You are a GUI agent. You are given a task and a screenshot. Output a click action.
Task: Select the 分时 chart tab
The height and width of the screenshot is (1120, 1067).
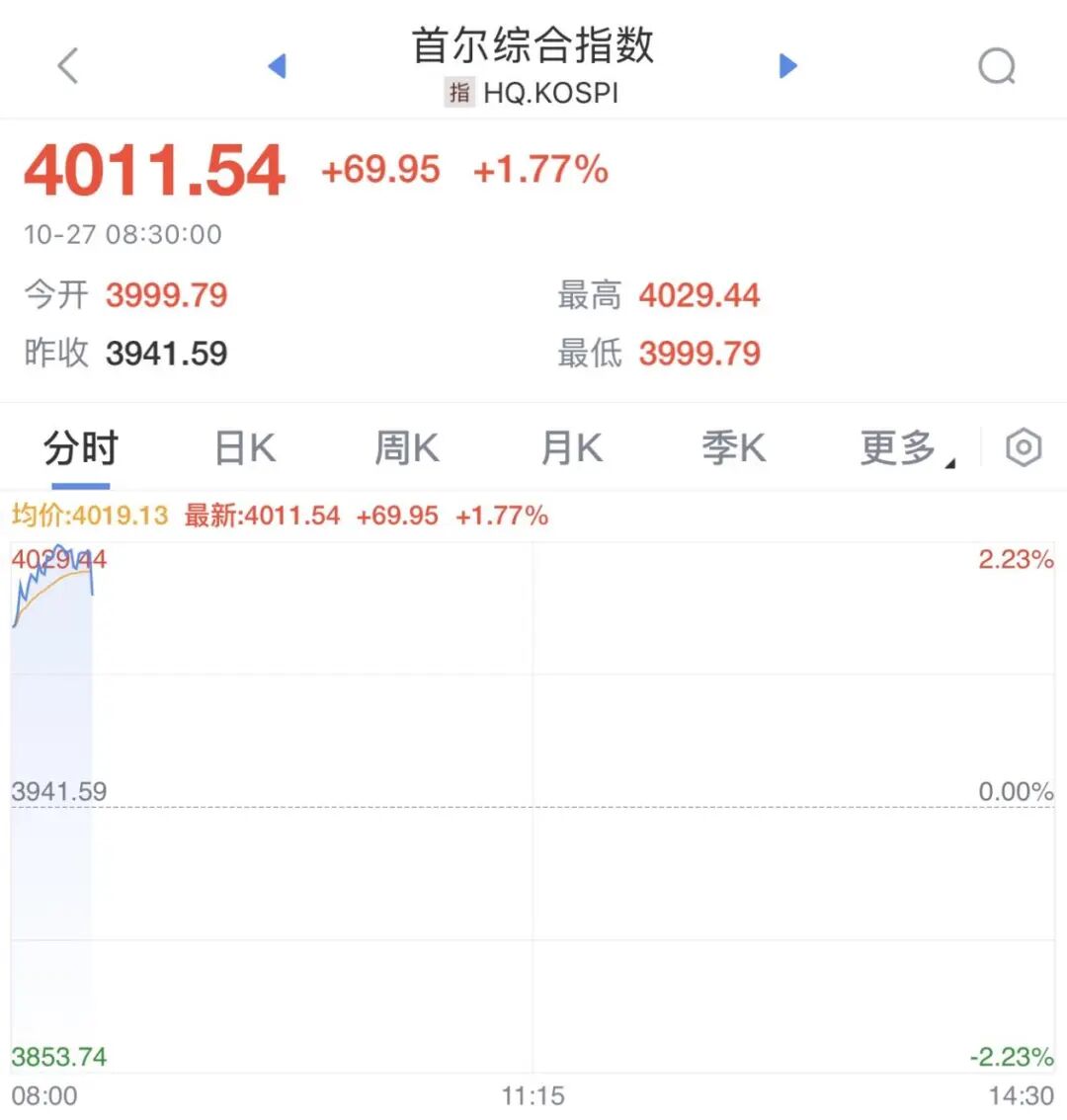coord(80,449)
